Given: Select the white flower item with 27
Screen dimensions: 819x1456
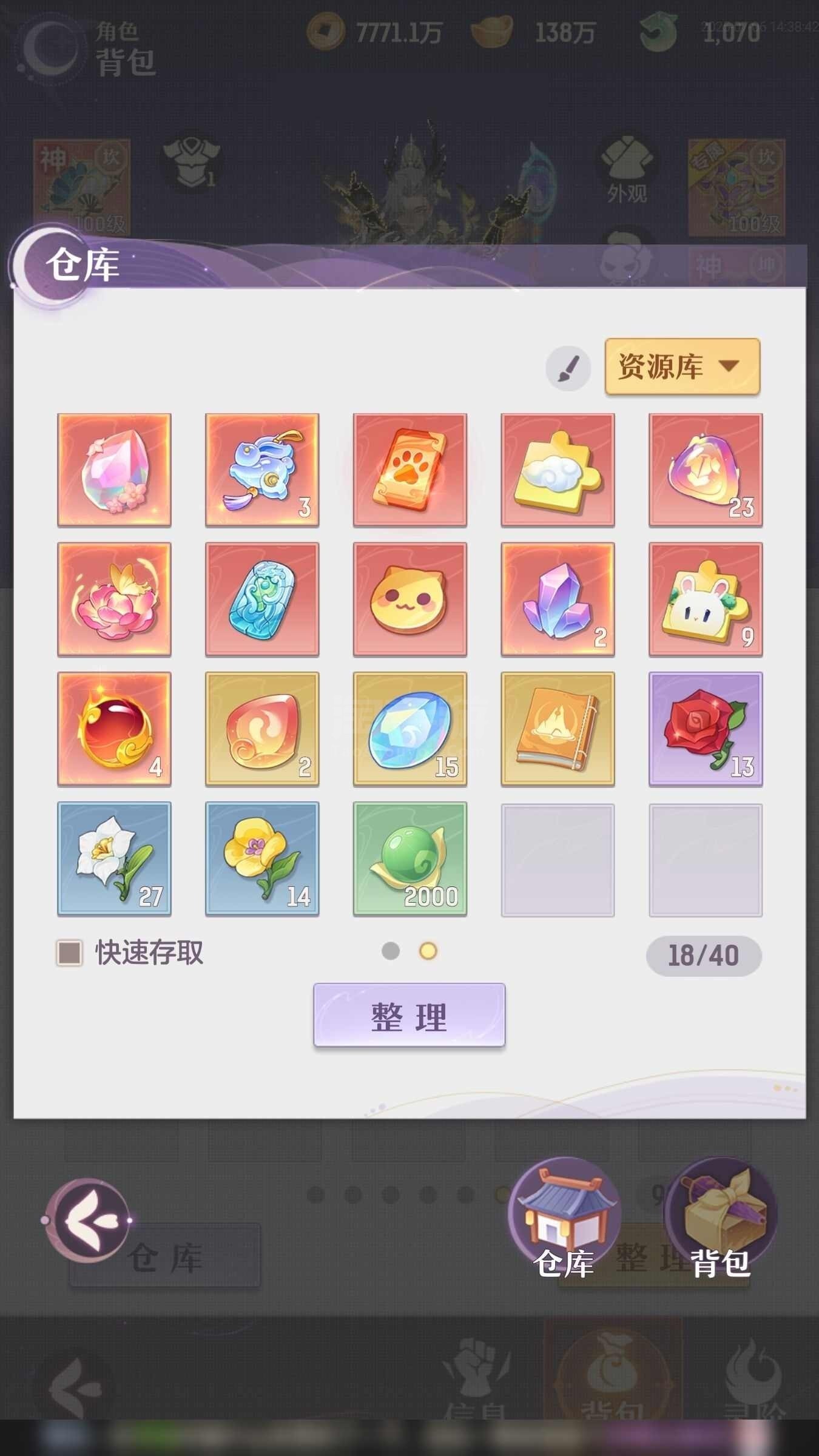Looking at the screenshot, I should (114, 858).
